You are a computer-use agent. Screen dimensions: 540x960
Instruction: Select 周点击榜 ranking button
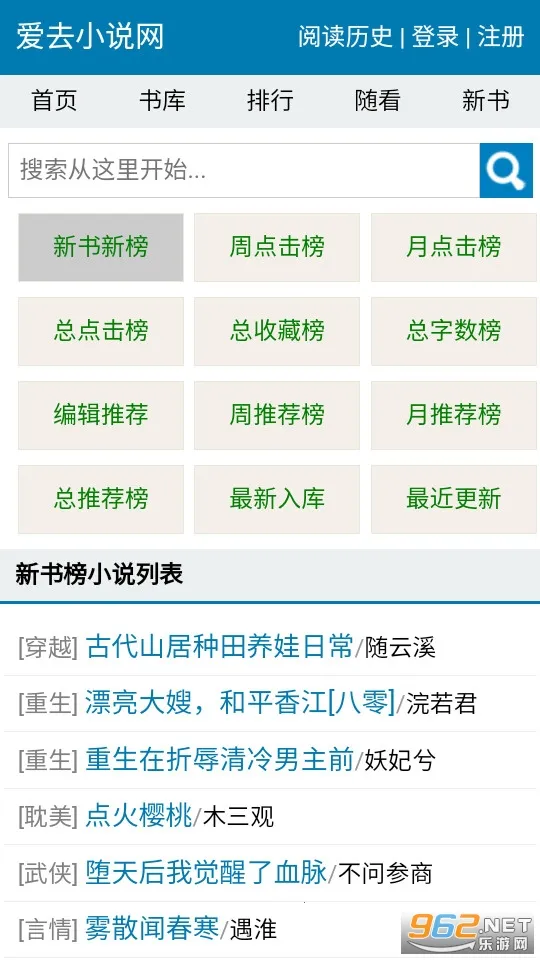(277, 247)
